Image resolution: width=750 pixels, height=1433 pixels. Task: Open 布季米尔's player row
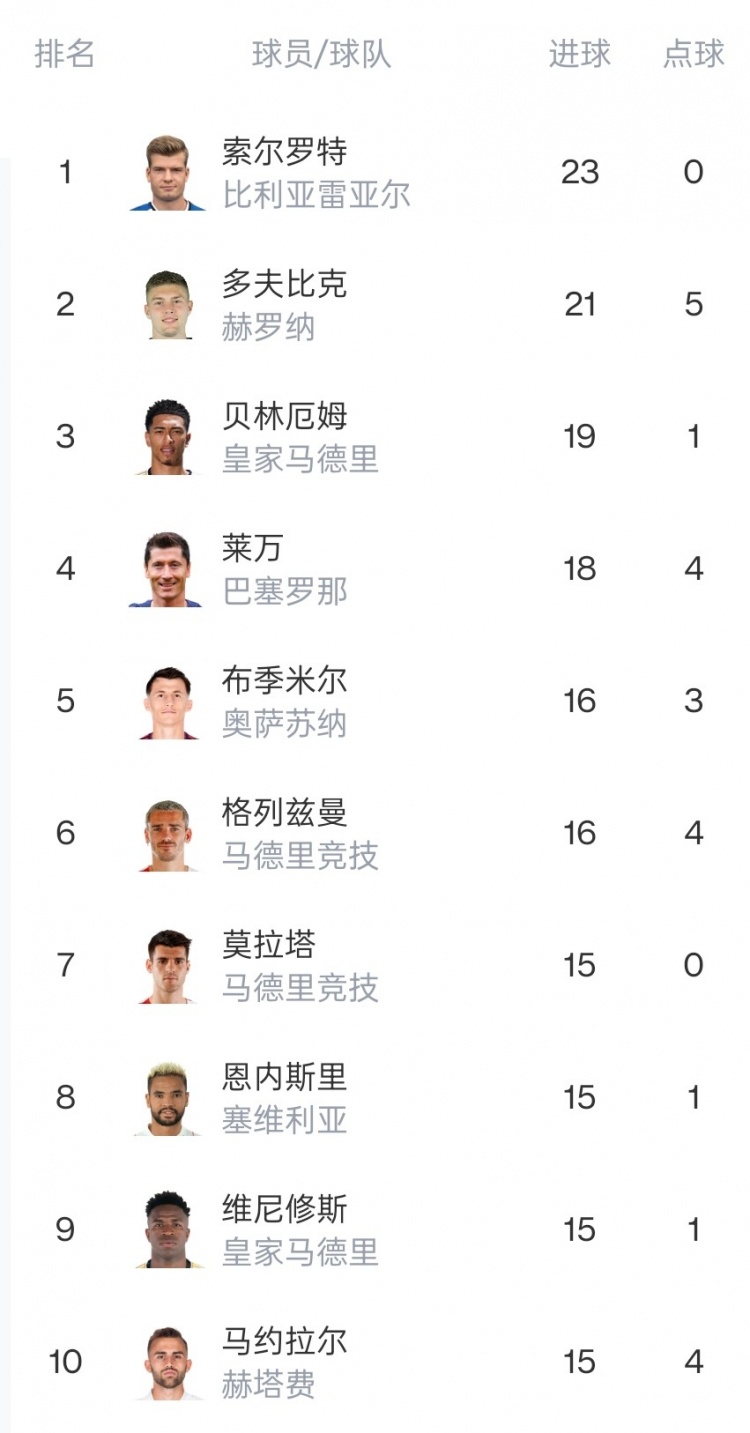tap(375, 700)
